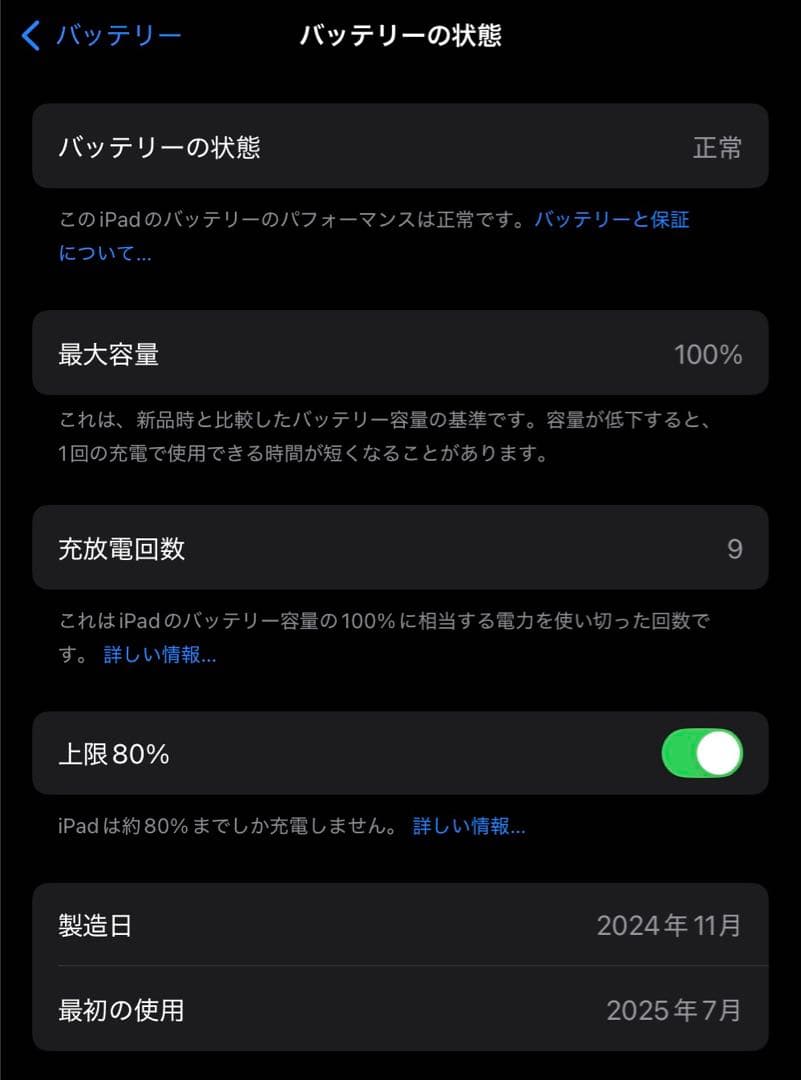
Task: Tap the 製造日 row
Action: (400, 925)
